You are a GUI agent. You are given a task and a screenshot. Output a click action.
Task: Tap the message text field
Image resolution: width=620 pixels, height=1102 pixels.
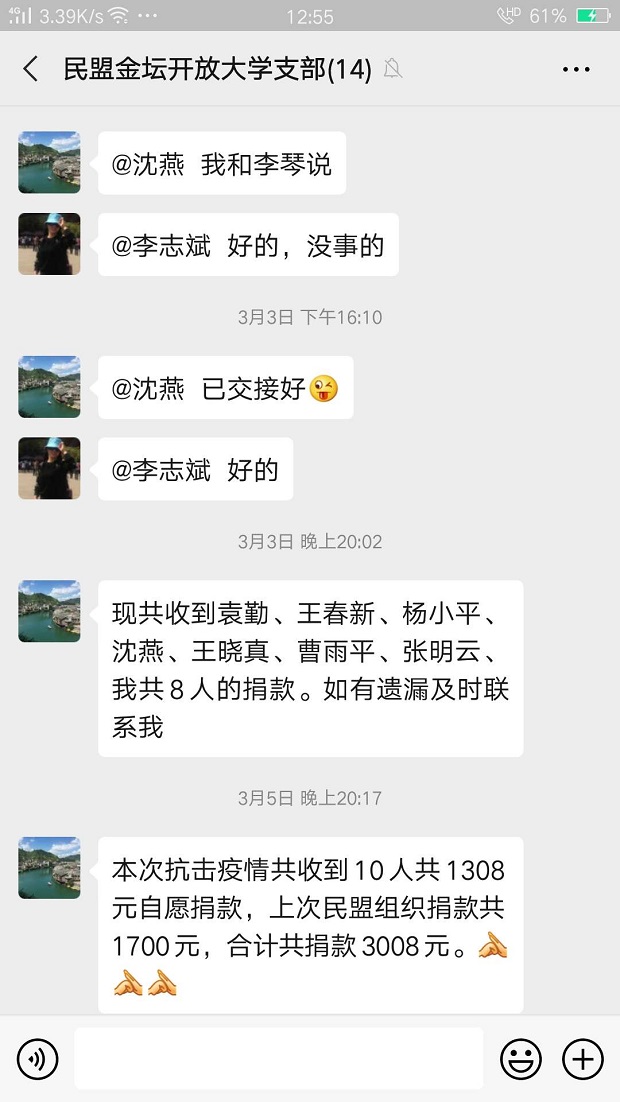[278, 1058]
